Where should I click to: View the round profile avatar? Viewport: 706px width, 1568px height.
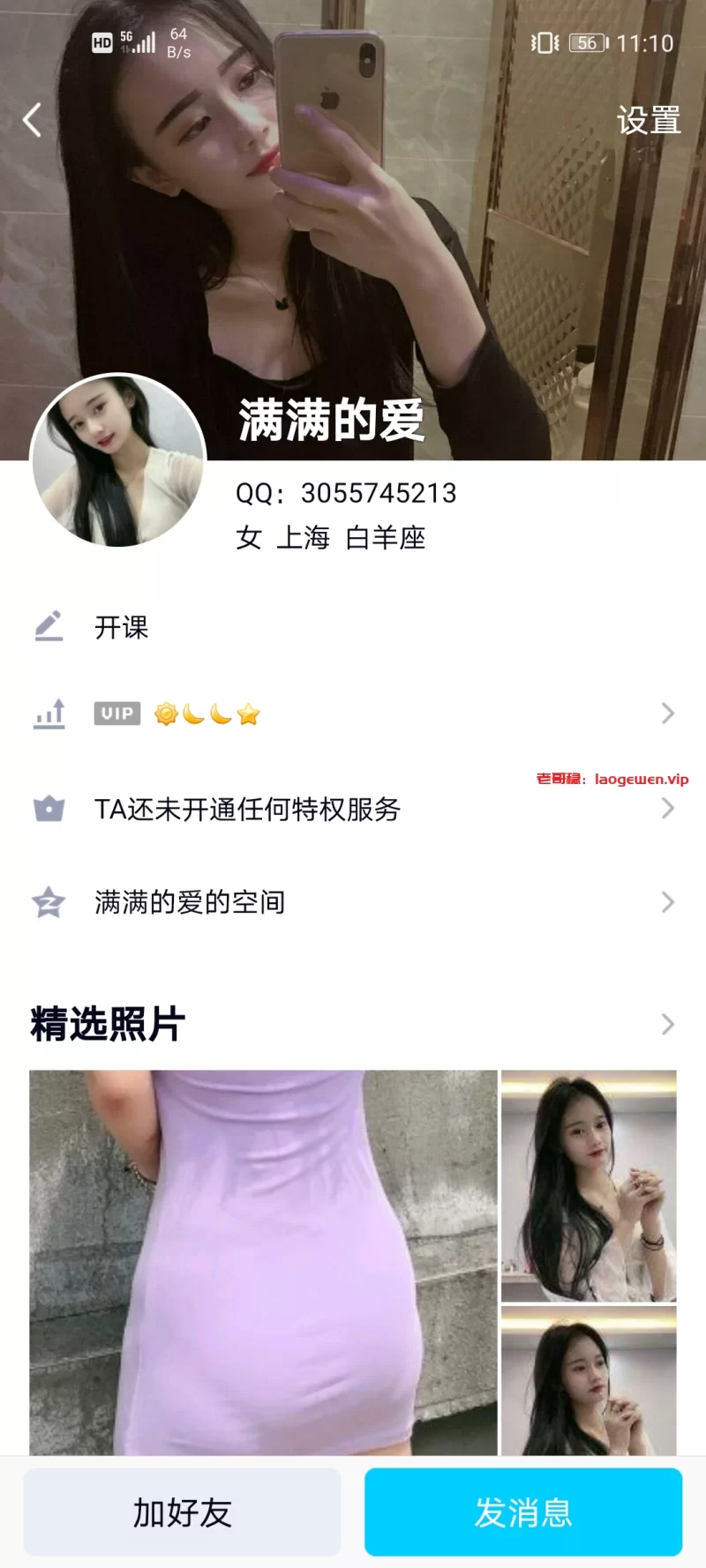118,460
